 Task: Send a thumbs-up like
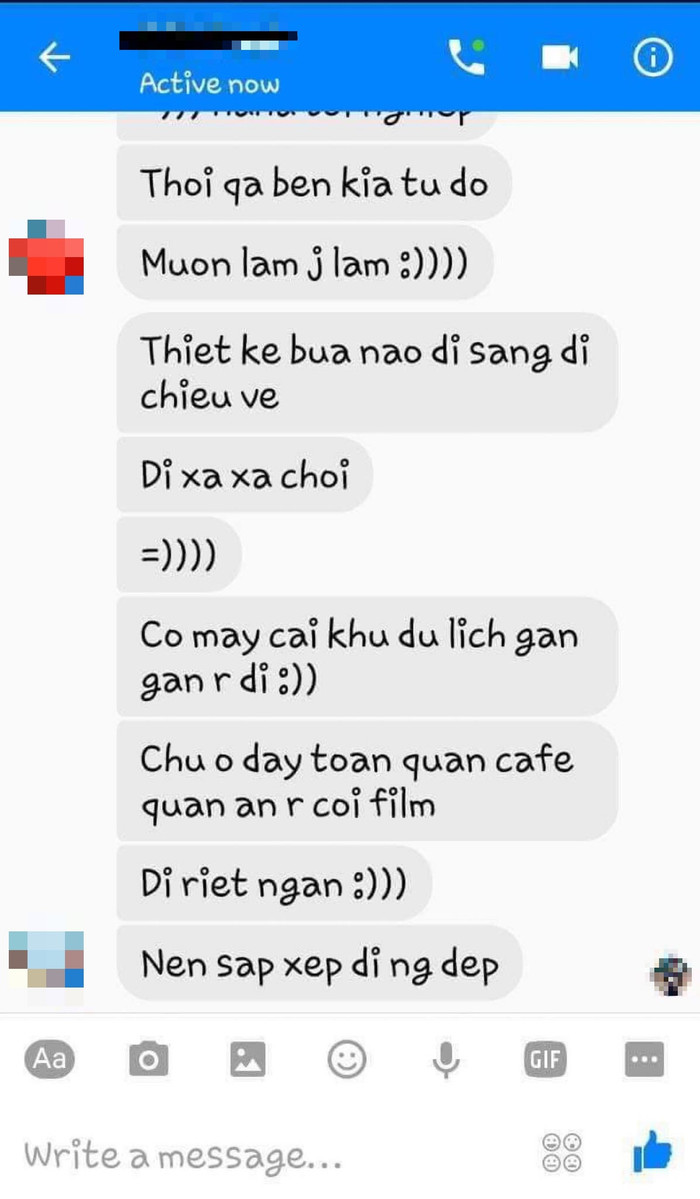(652, 1153)
